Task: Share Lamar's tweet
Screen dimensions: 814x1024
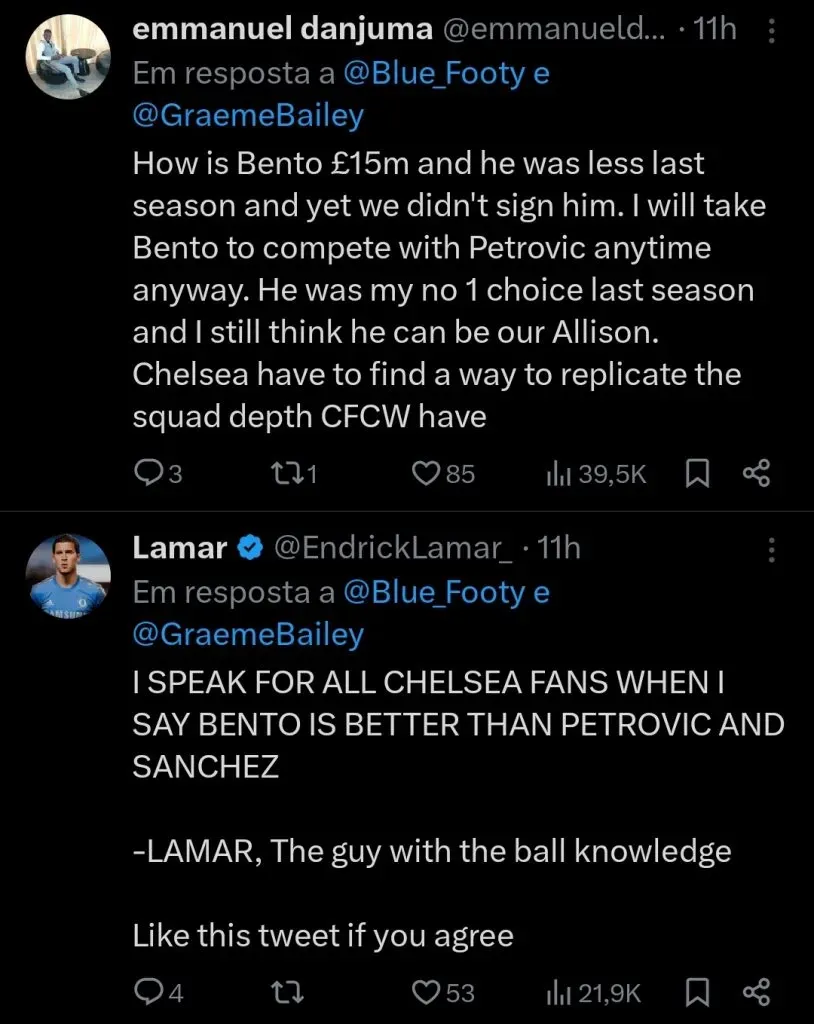Action: [x=757, y=992]
